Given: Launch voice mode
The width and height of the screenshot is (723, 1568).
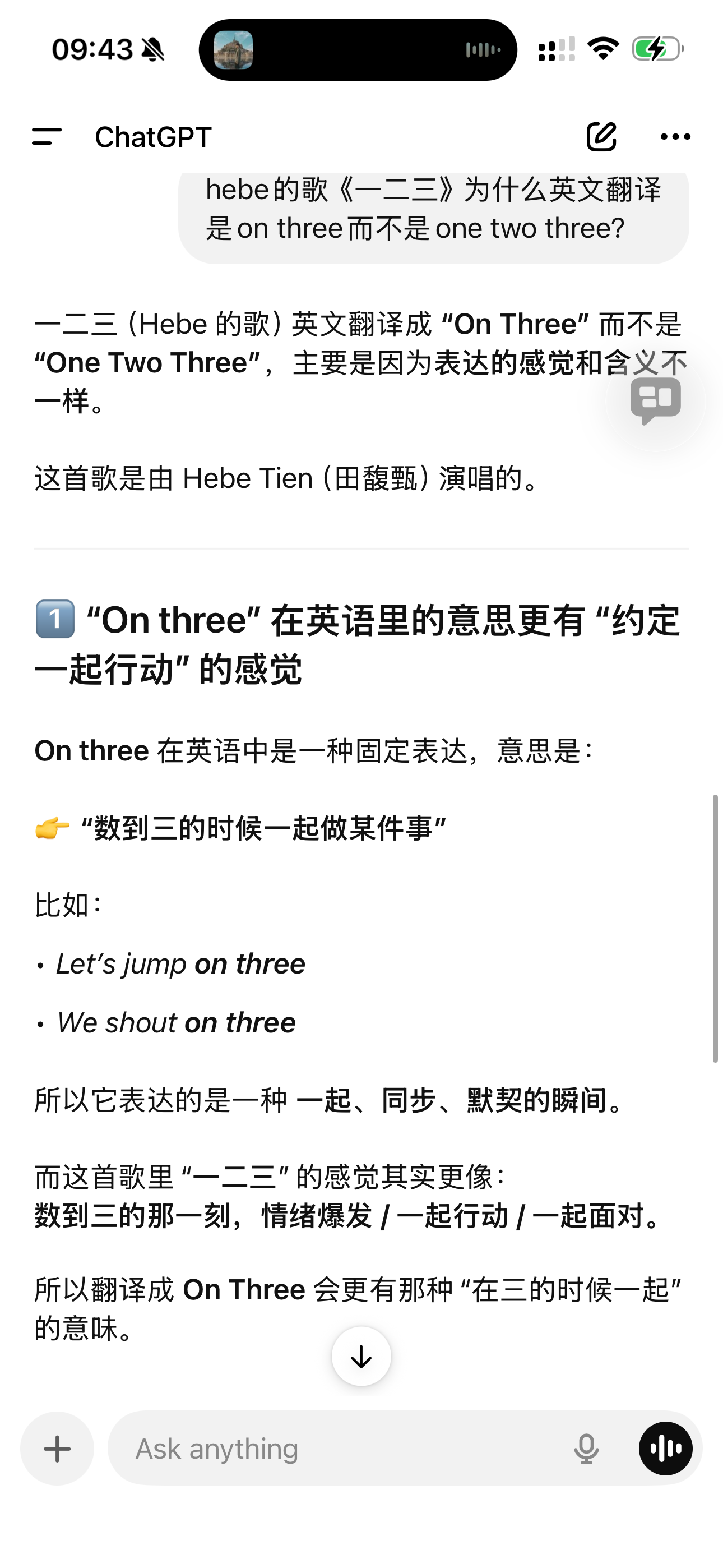Looking at the screenshot, I should click(665, 1448).
